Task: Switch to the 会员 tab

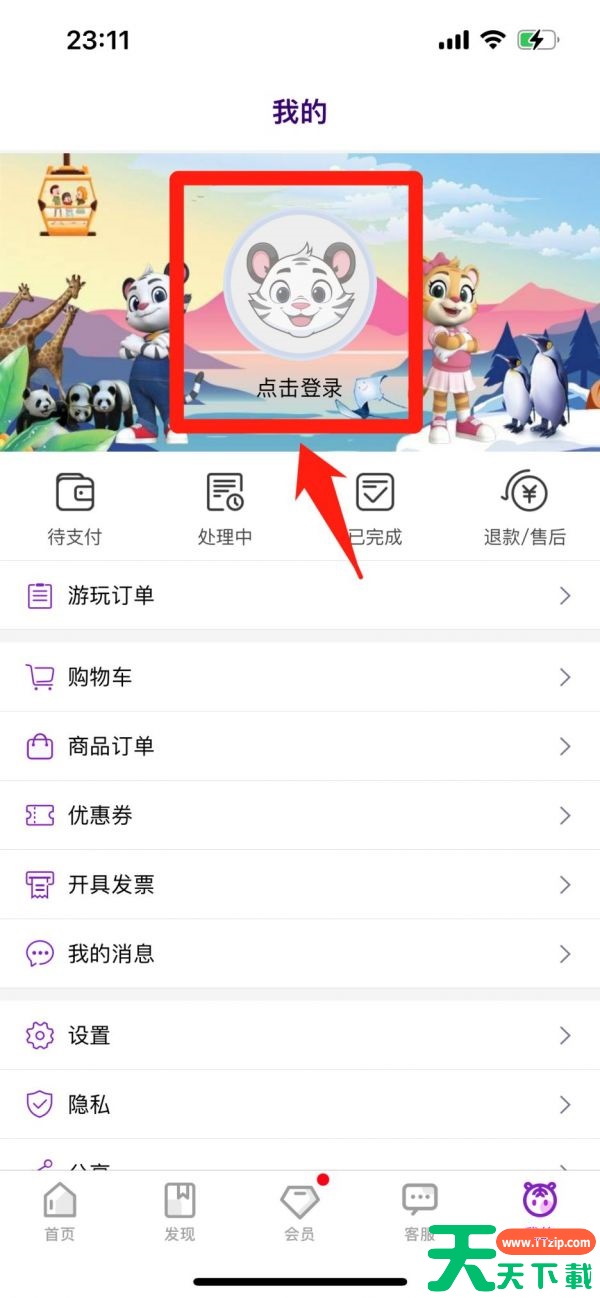Action: tap(299, 1211)
